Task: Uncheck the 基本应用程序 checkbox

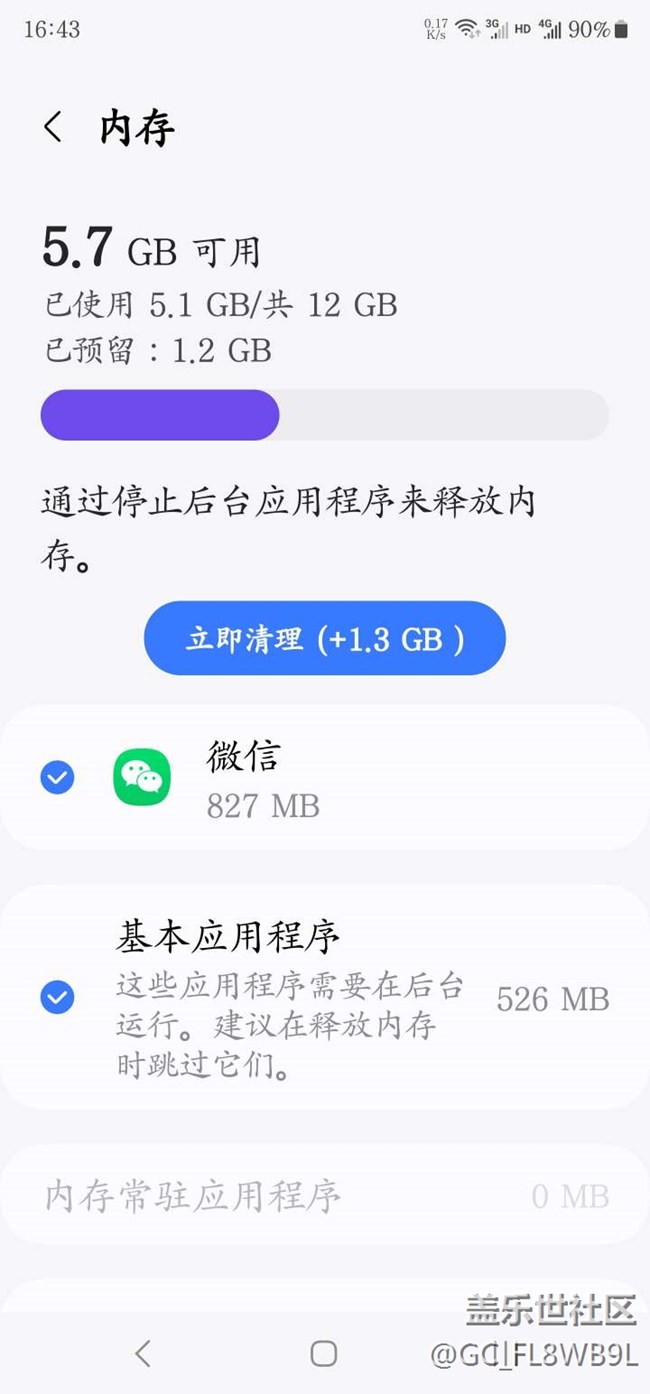Action: point(57,997)
